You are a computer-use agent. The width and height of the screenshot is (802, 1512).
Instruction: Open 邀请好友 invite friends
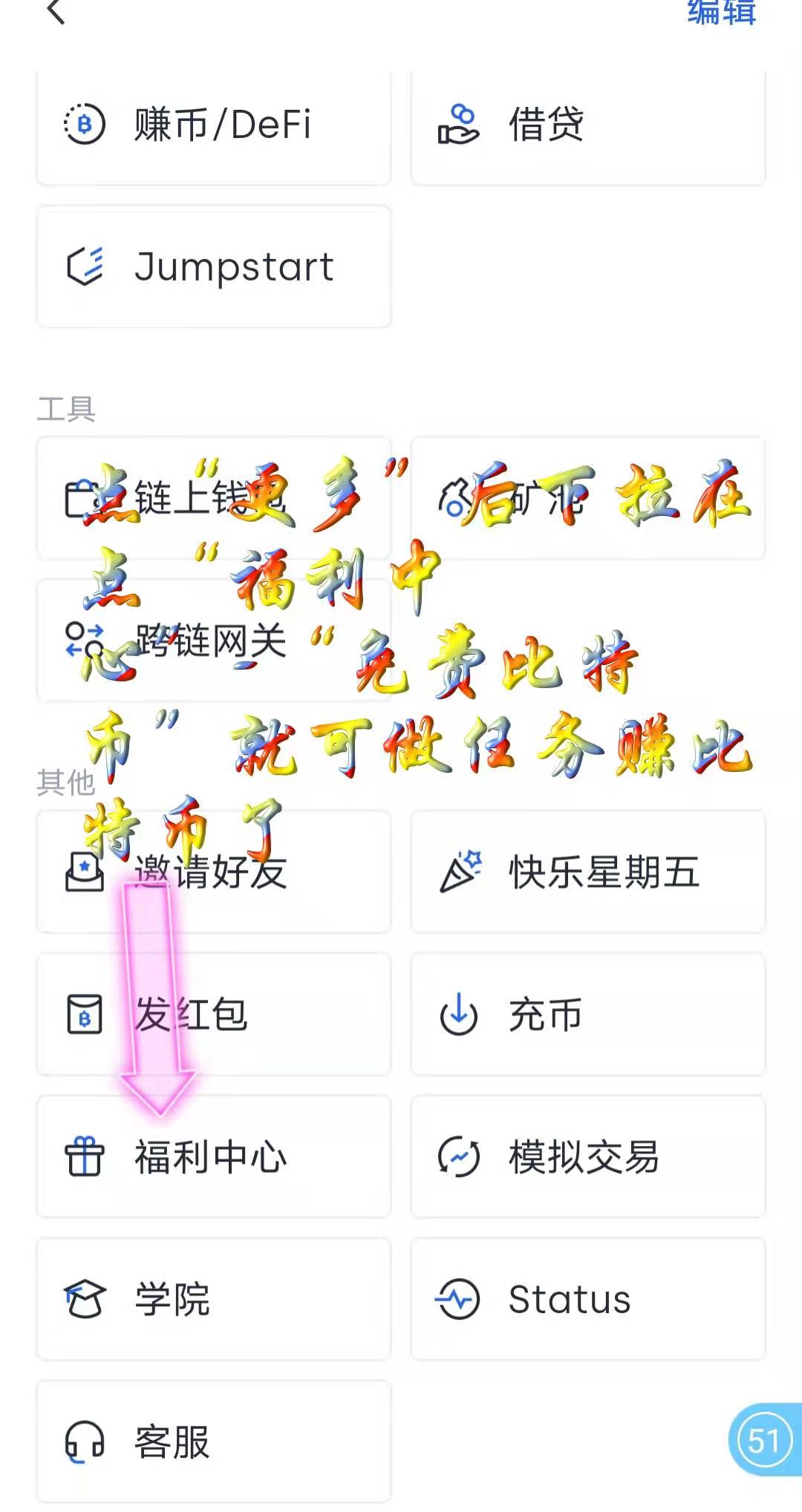coord(214,871)
